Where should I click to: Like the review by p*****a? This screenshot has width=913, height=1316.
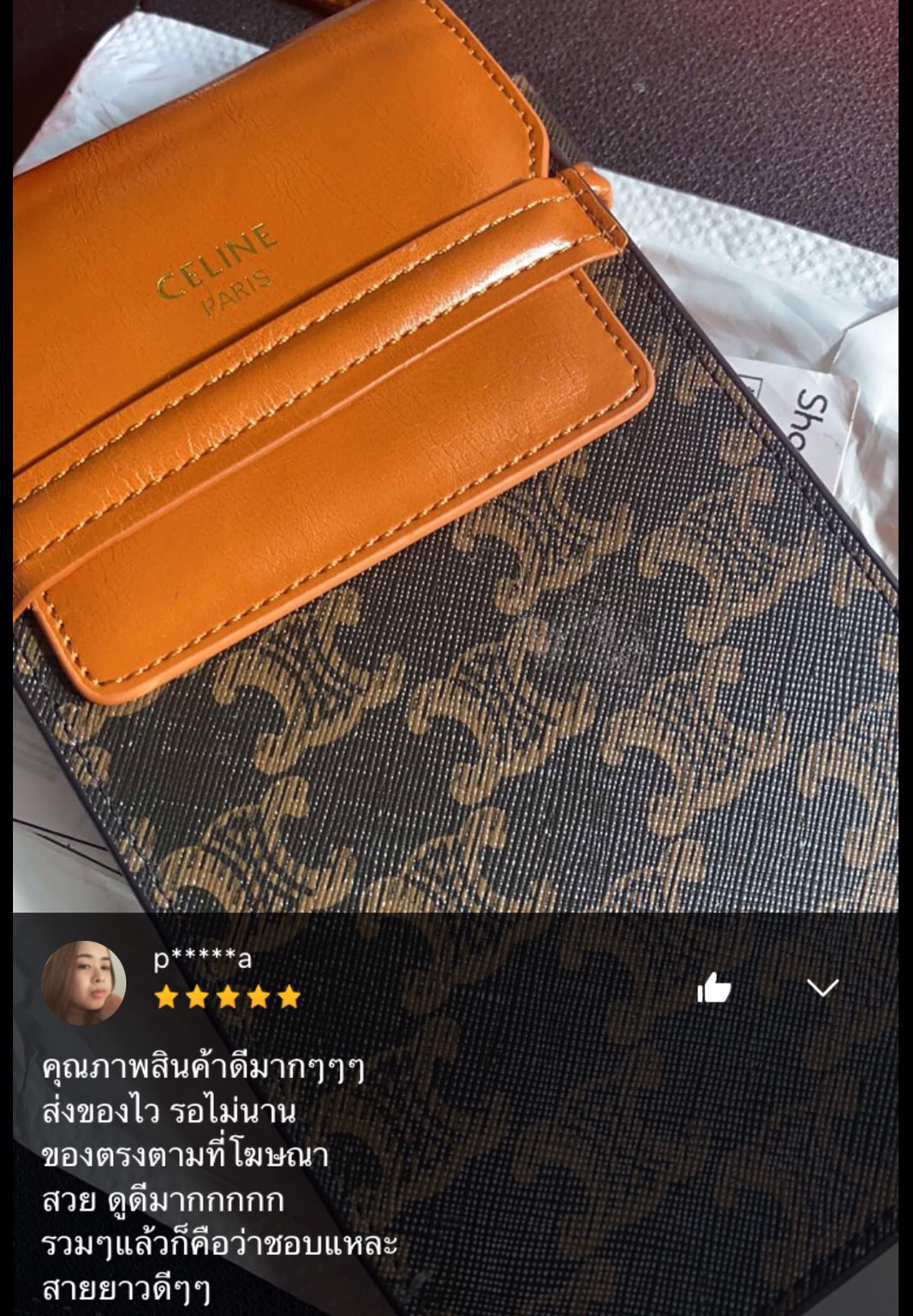pyautogui.click(x=713, y=989)
